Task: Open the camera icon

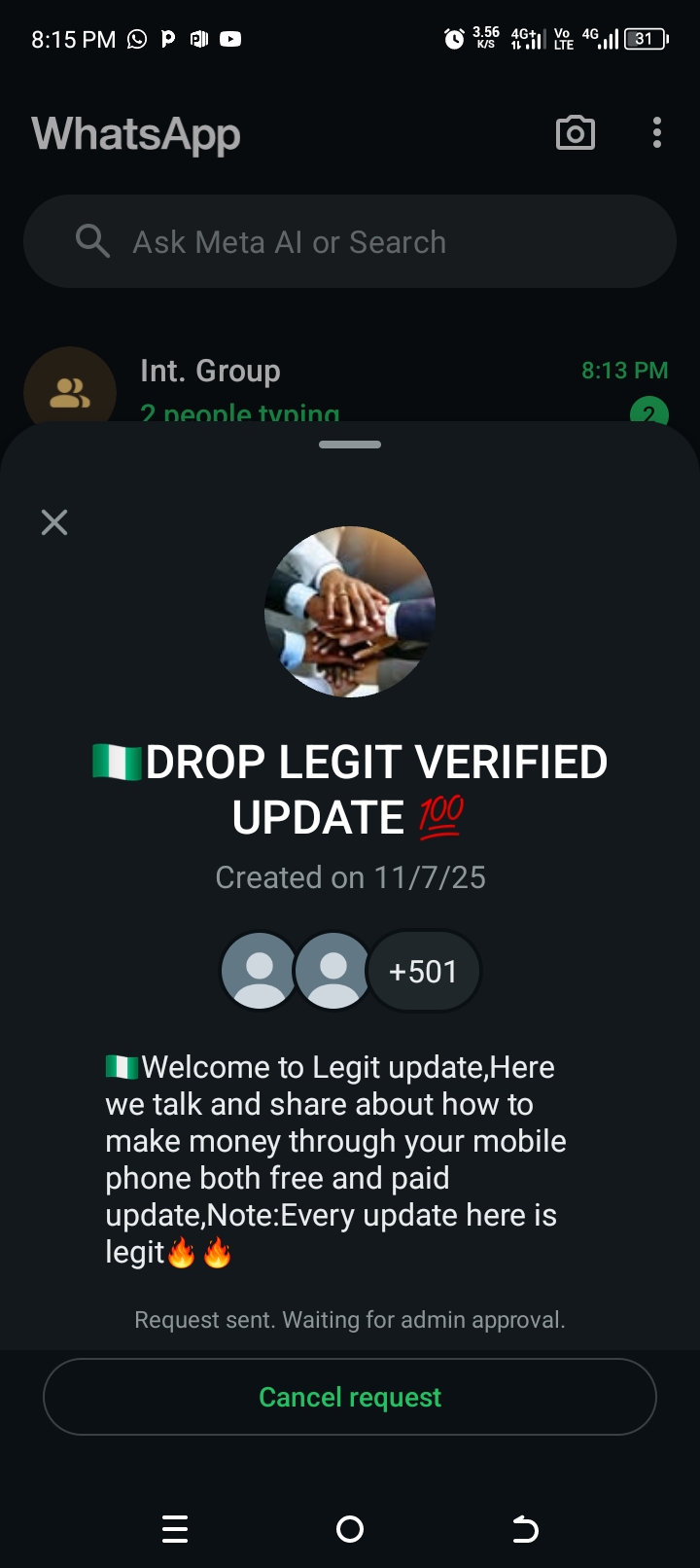Action: [x=575, y=133]
